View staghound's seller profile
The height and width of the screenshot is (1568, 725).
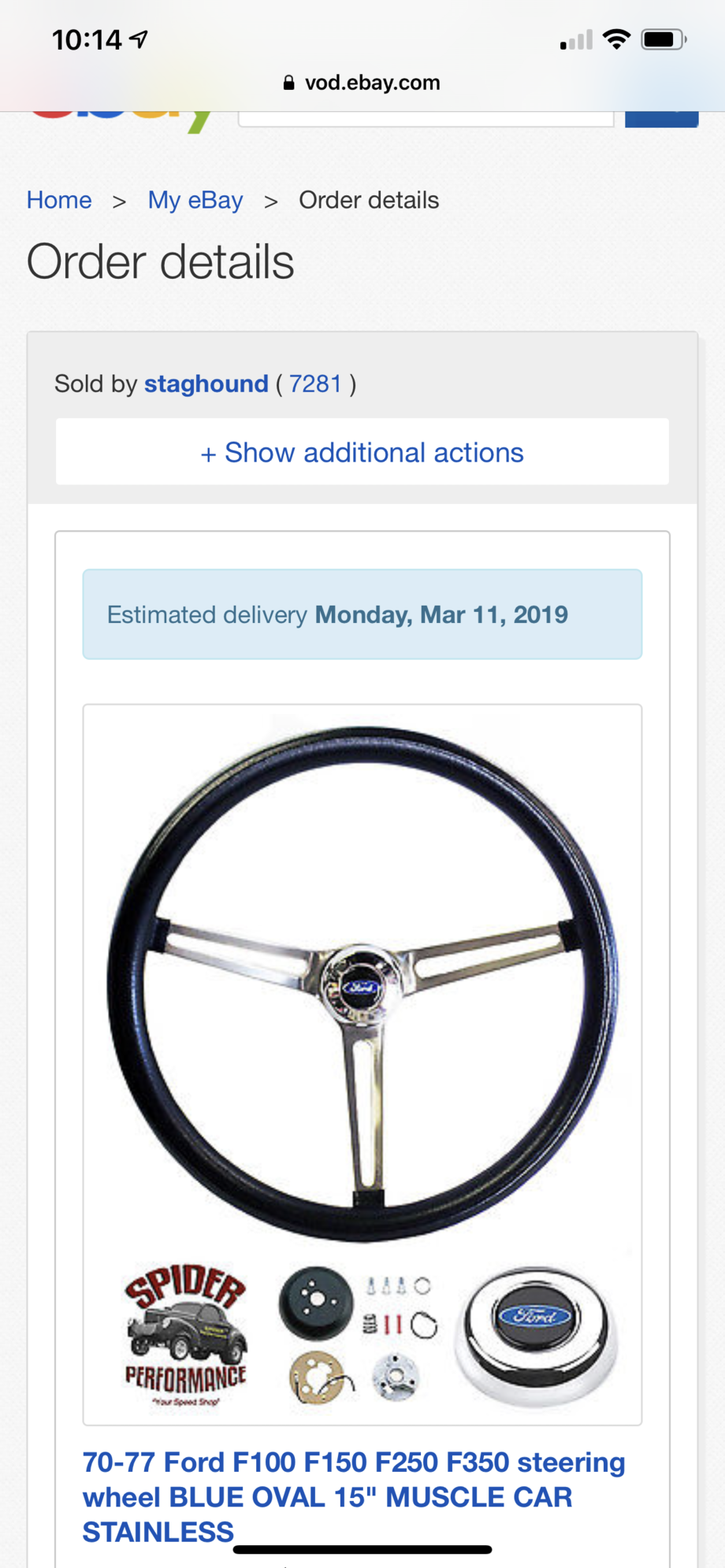click(x=206, y=384)
